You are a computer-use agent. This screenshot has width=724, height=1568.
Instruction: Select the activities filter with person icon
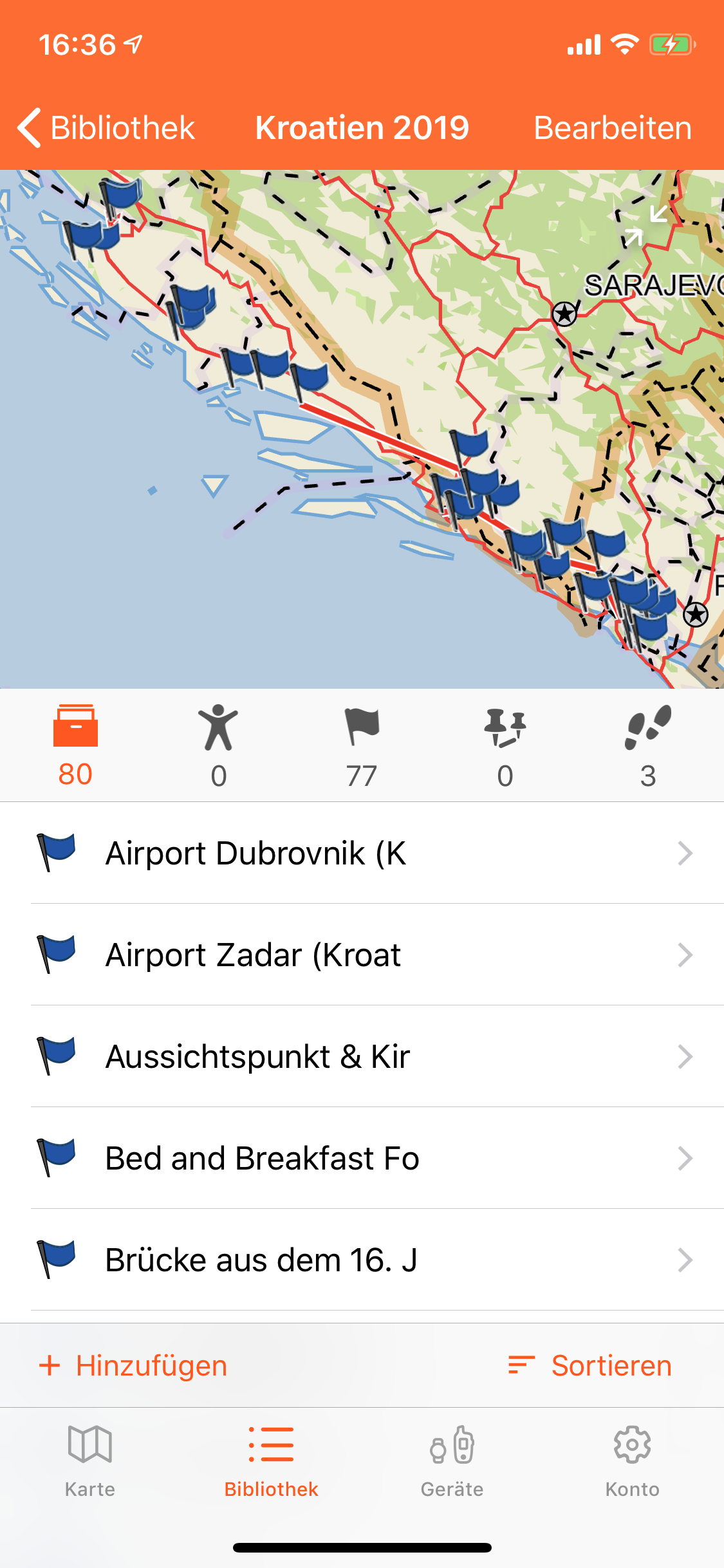pos(218,746)
